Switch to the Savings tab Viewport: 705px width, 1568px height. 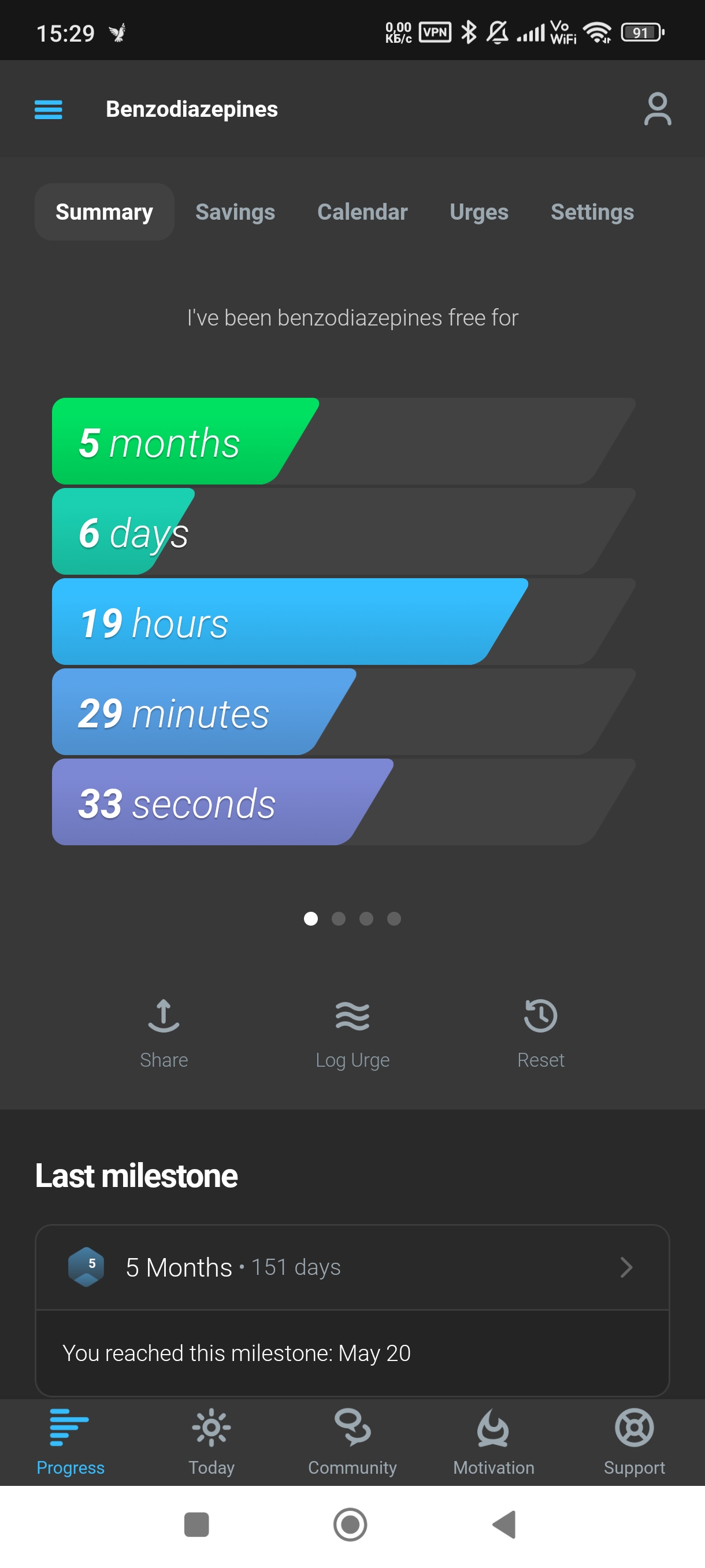click(x=235, y=212)
